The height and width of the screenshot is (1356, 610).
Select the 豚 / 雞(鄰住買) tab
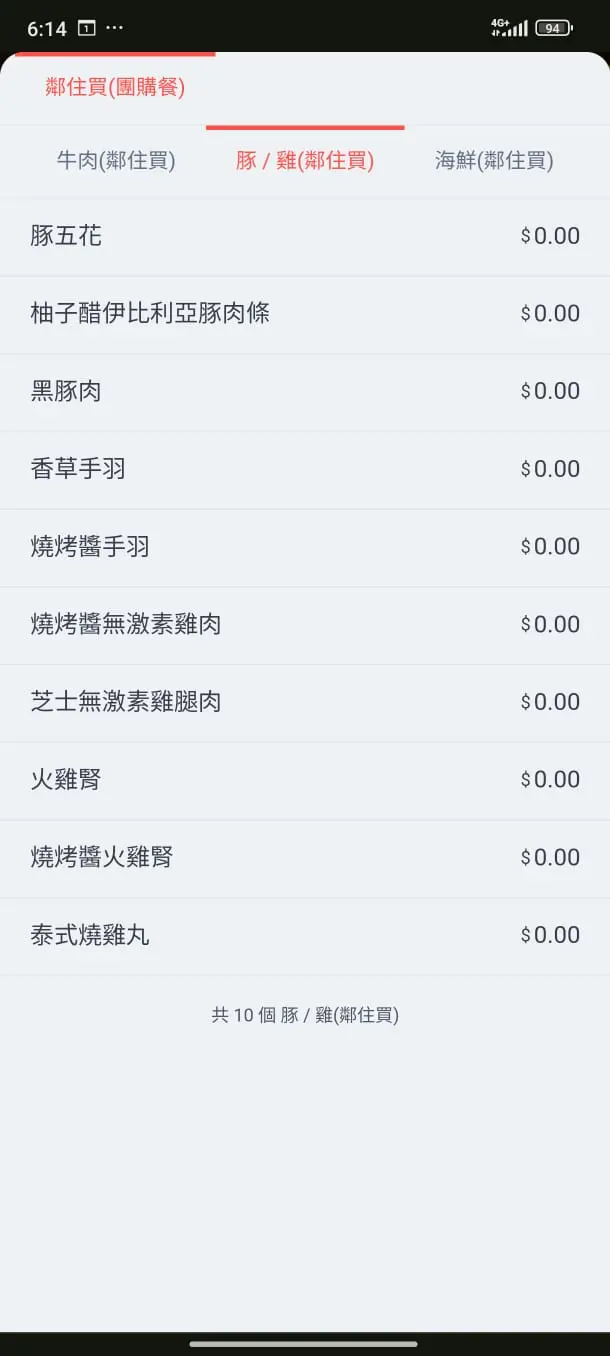coord(305,160)
